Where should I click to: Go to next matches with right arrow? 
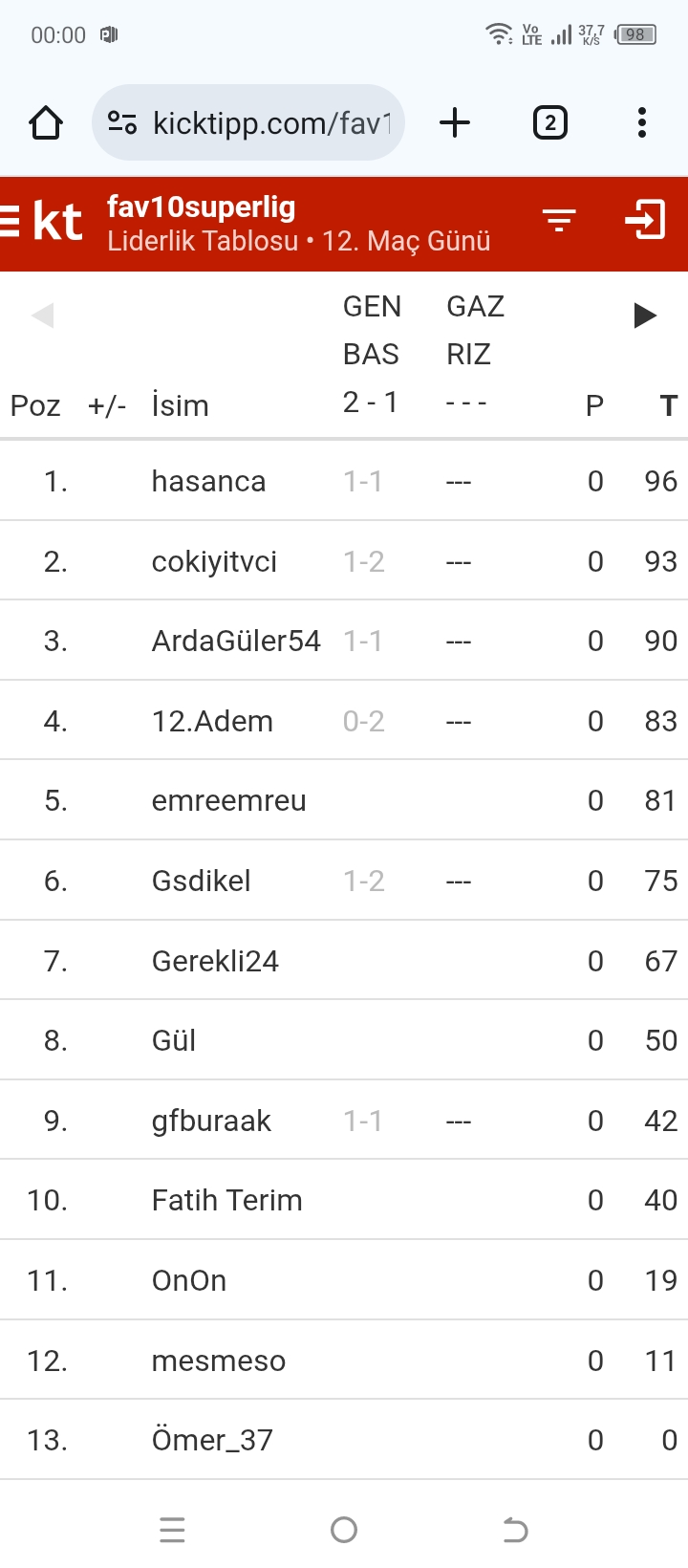tap(645, 316)
